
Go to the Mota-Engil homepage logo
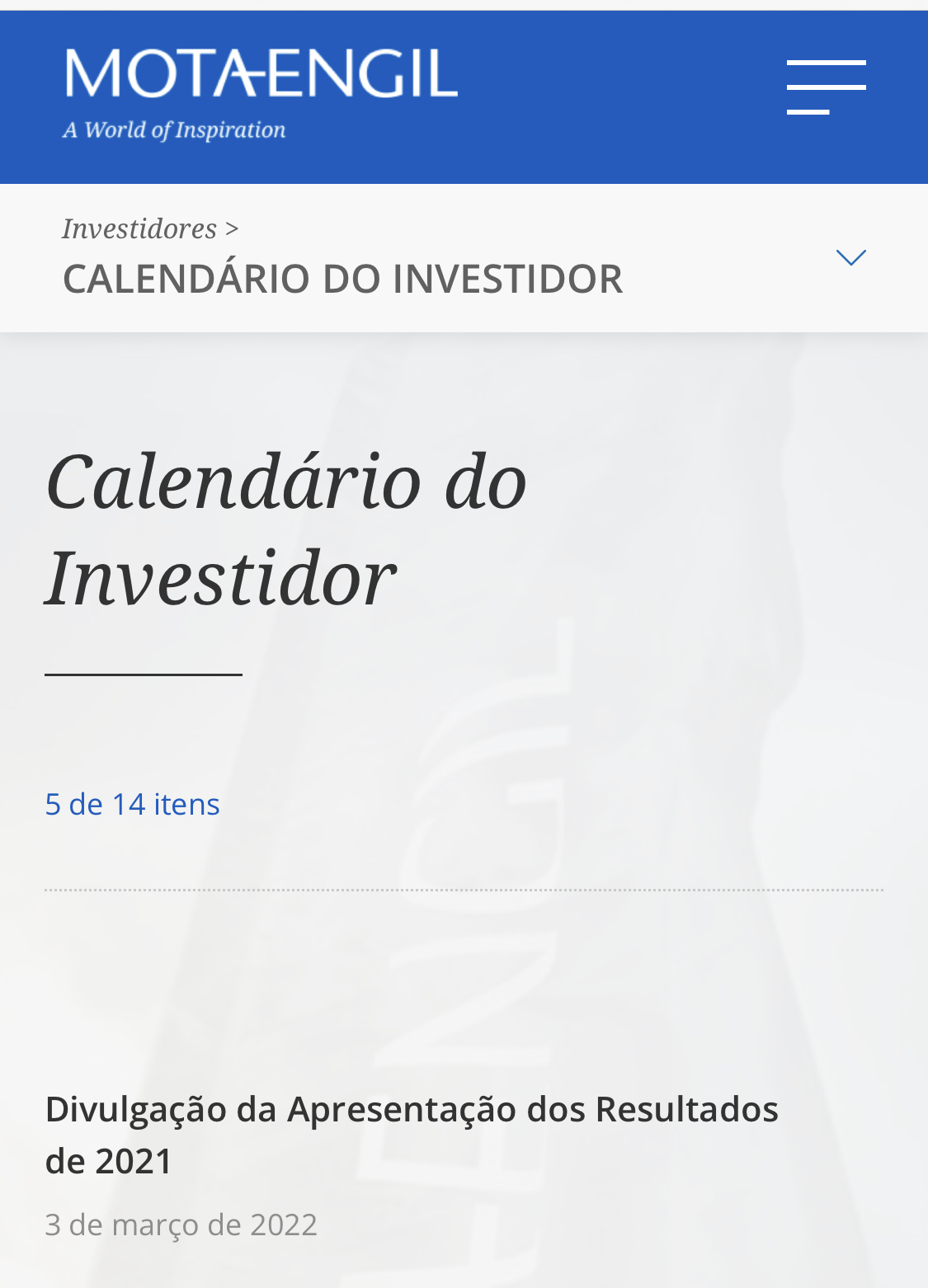(261, 93)
